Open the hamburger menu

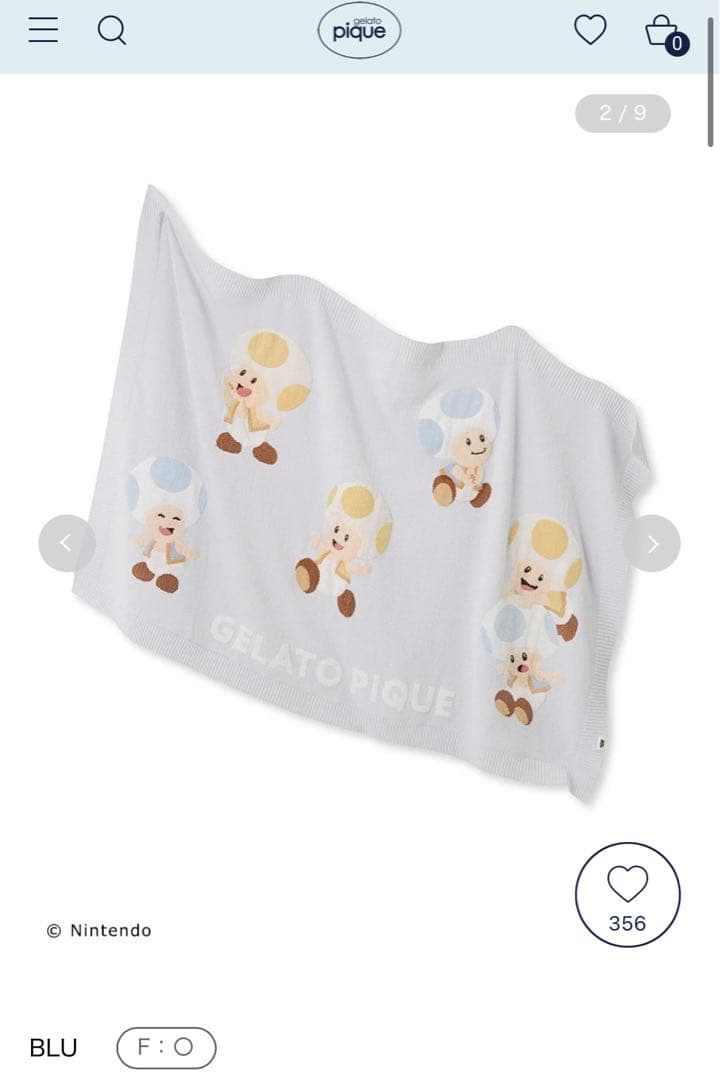point(43,31)
